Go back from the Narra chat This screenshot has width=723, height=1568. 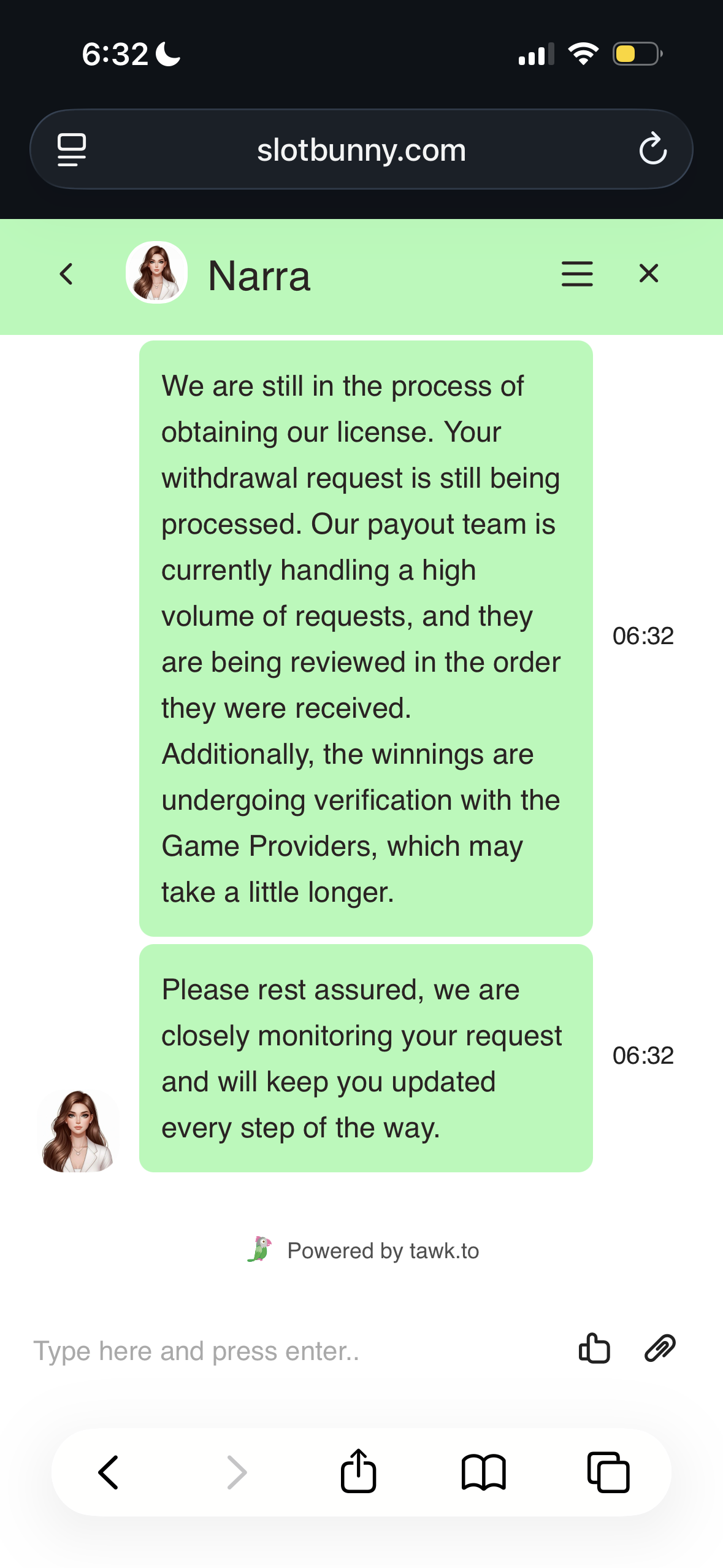[x=66, y=274]
